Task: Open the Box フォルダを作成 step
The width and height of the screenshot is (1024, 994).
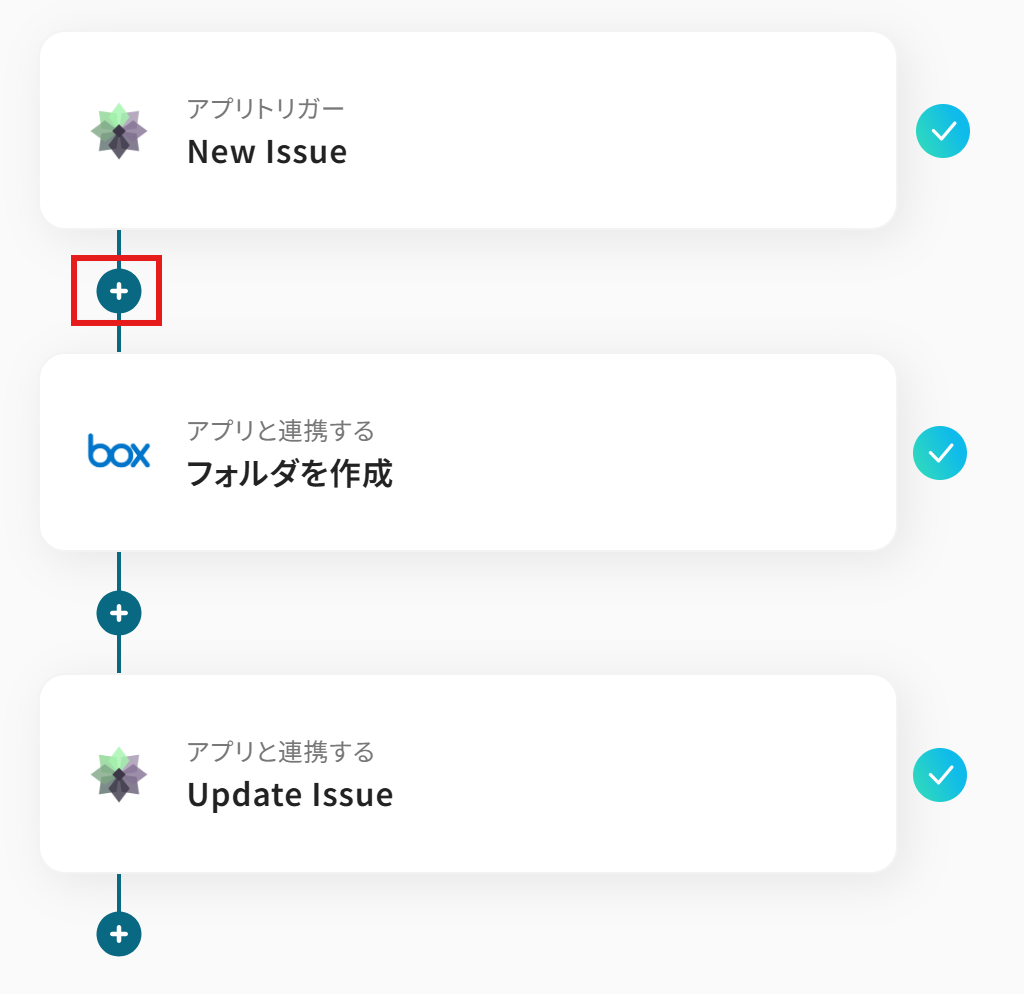Action: pyautogui.click(x=467, y=453)
